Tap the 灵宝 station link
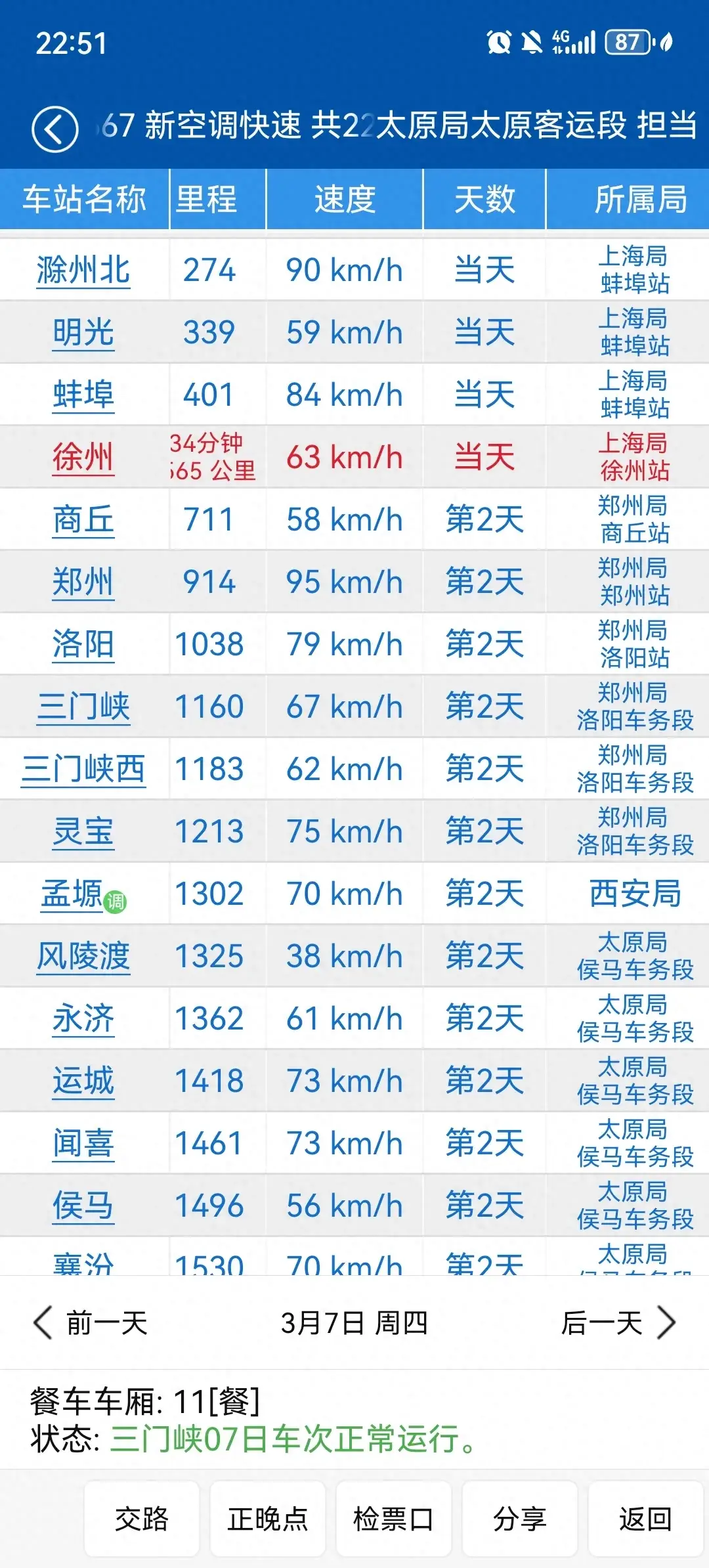709x1568 pixels. pos(83,832)
